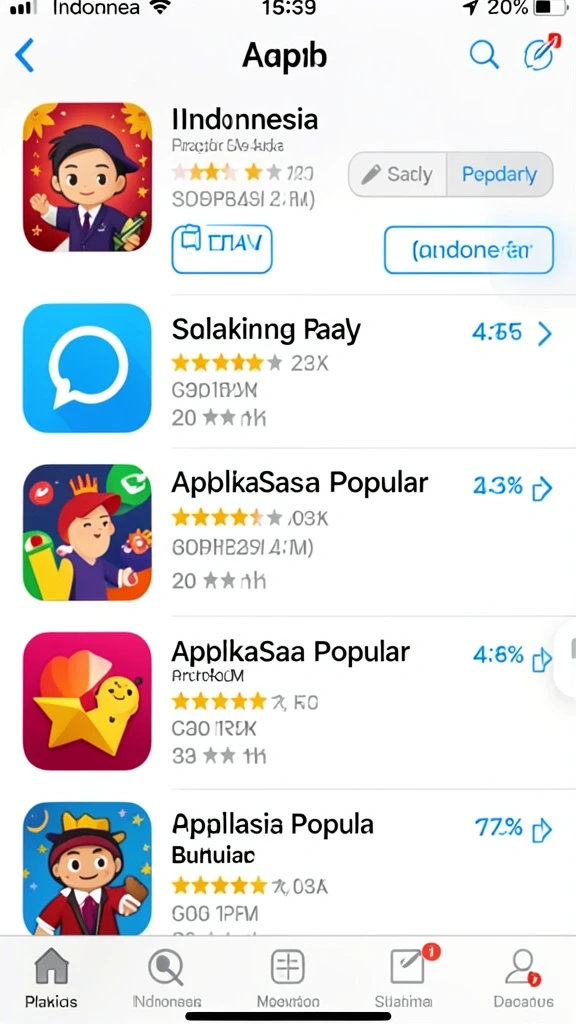This screenshot has height=1024, width=576.
Task: Open the ApblkaSasa Popular app row
Action: pos(288,532)
